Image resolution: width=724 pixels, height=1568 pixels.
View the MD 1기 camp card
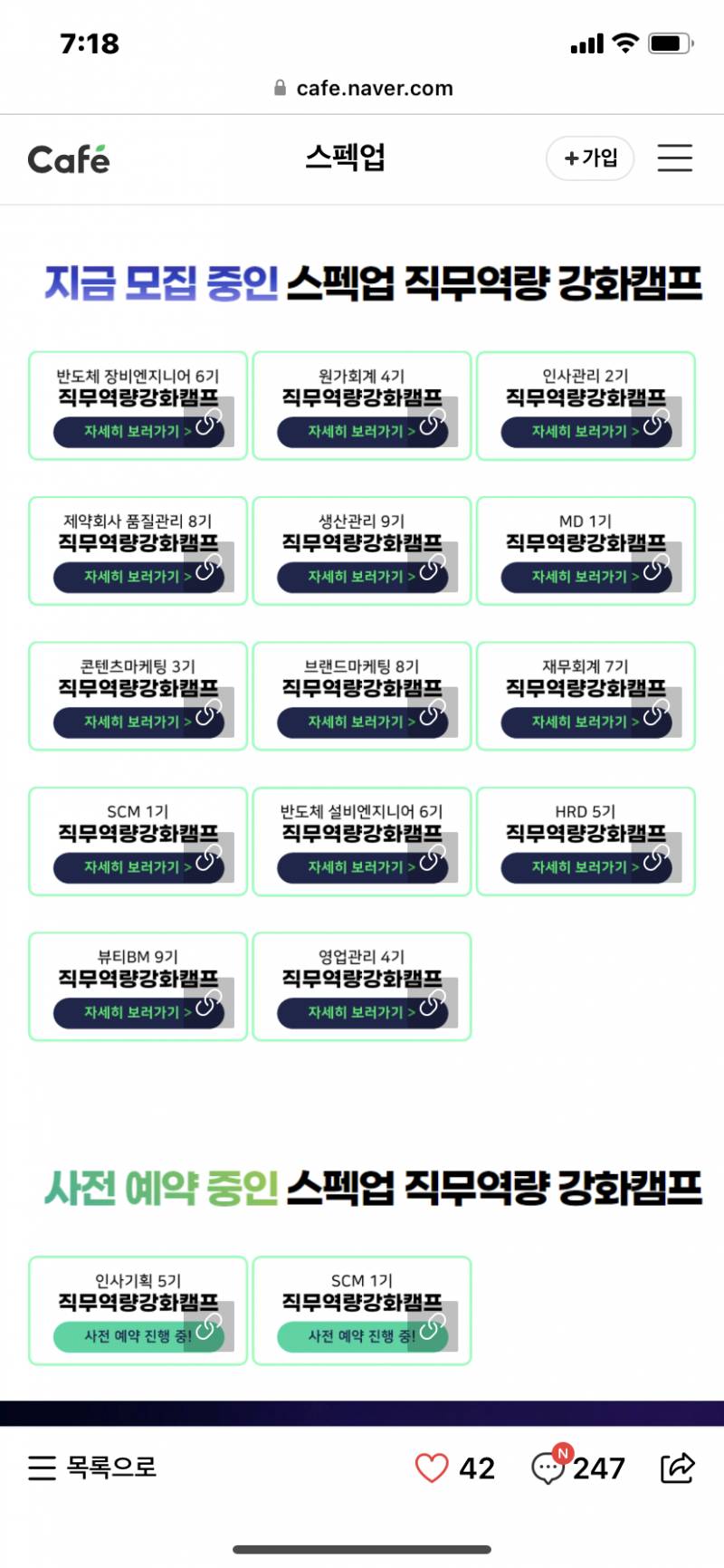[x=586, y=550]
